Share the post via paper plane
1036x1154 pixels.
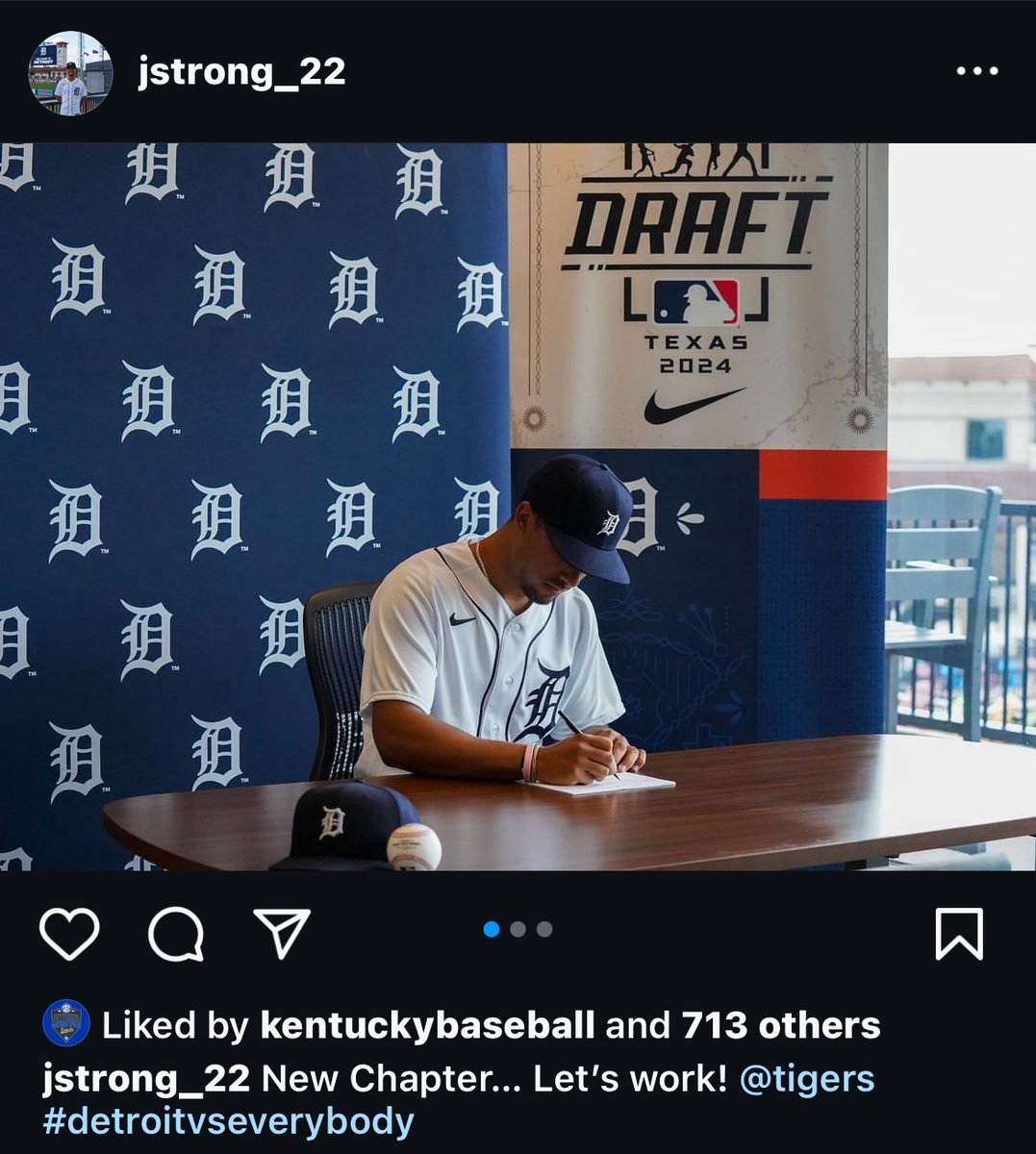pyautogui.click(x=282, y=933)
